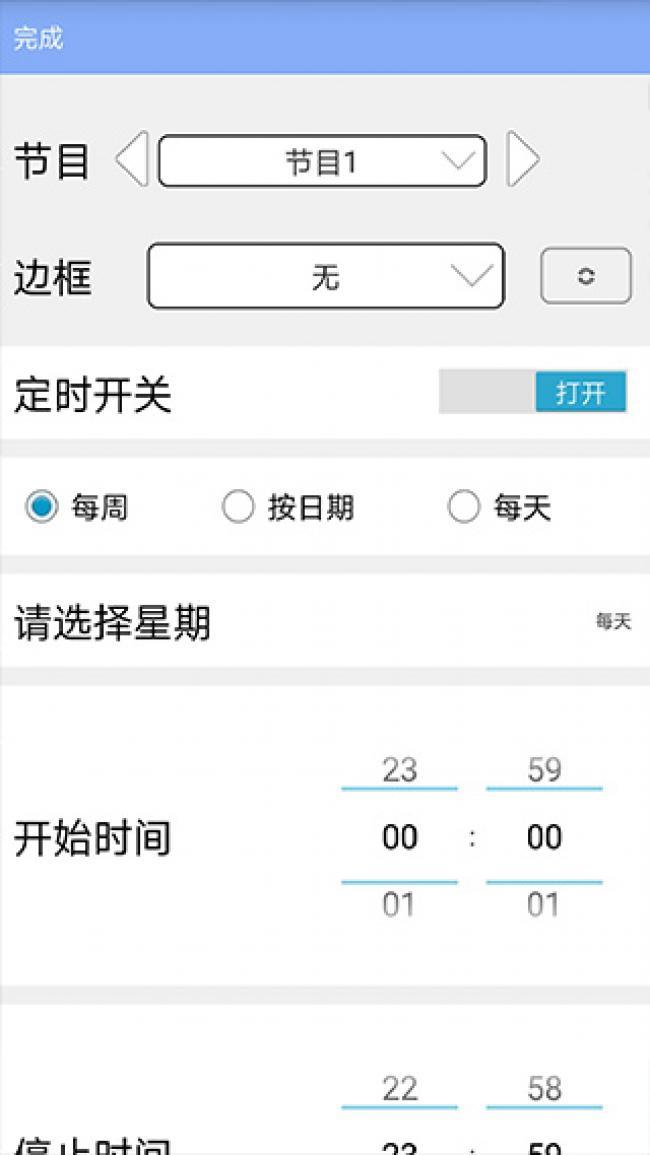Select hour 01 in 开始时间 picker
Screen dimensions: 650x1155
tap(399, 906)
